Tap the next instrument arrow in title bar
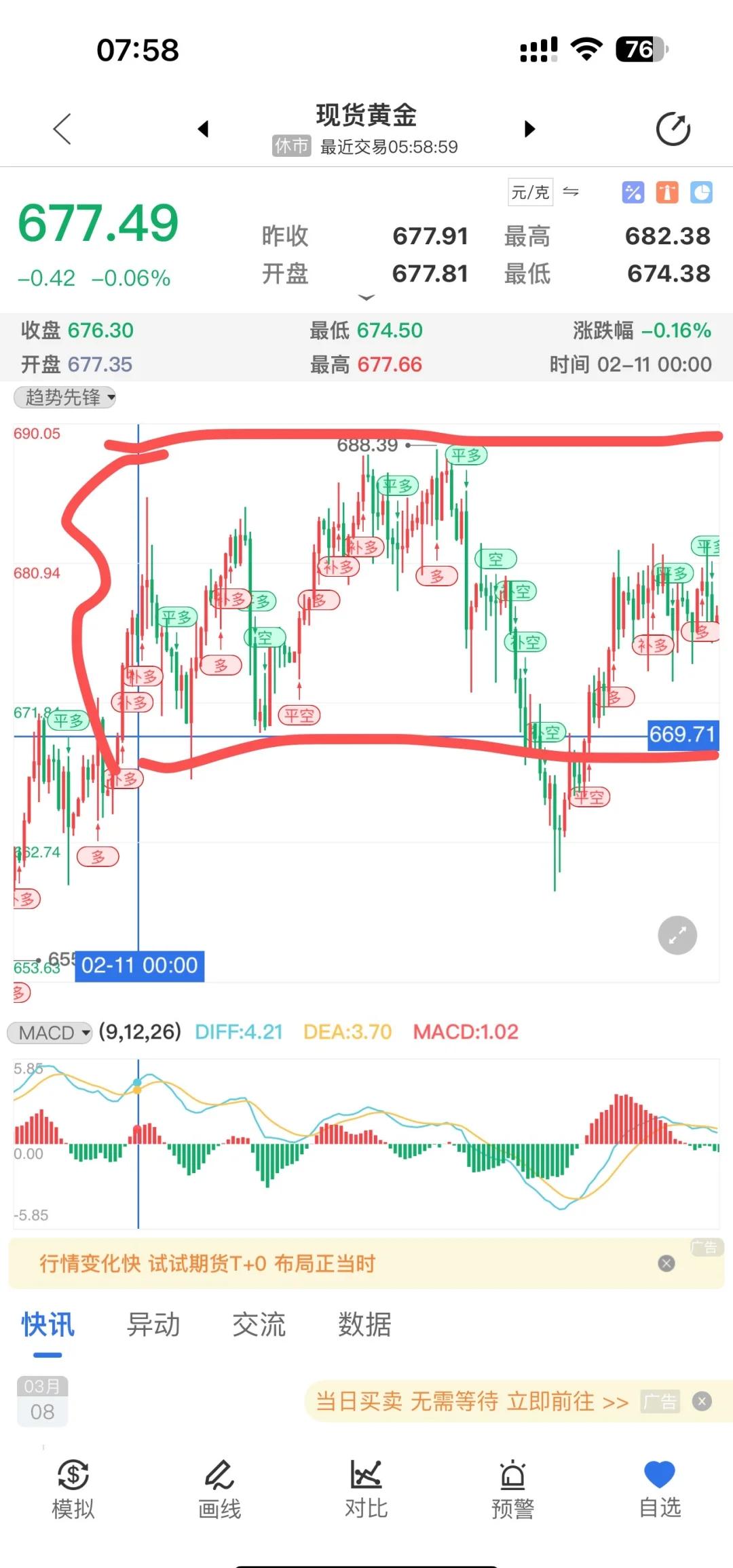Screen dimensions: 733x1568 pos(530,129)
